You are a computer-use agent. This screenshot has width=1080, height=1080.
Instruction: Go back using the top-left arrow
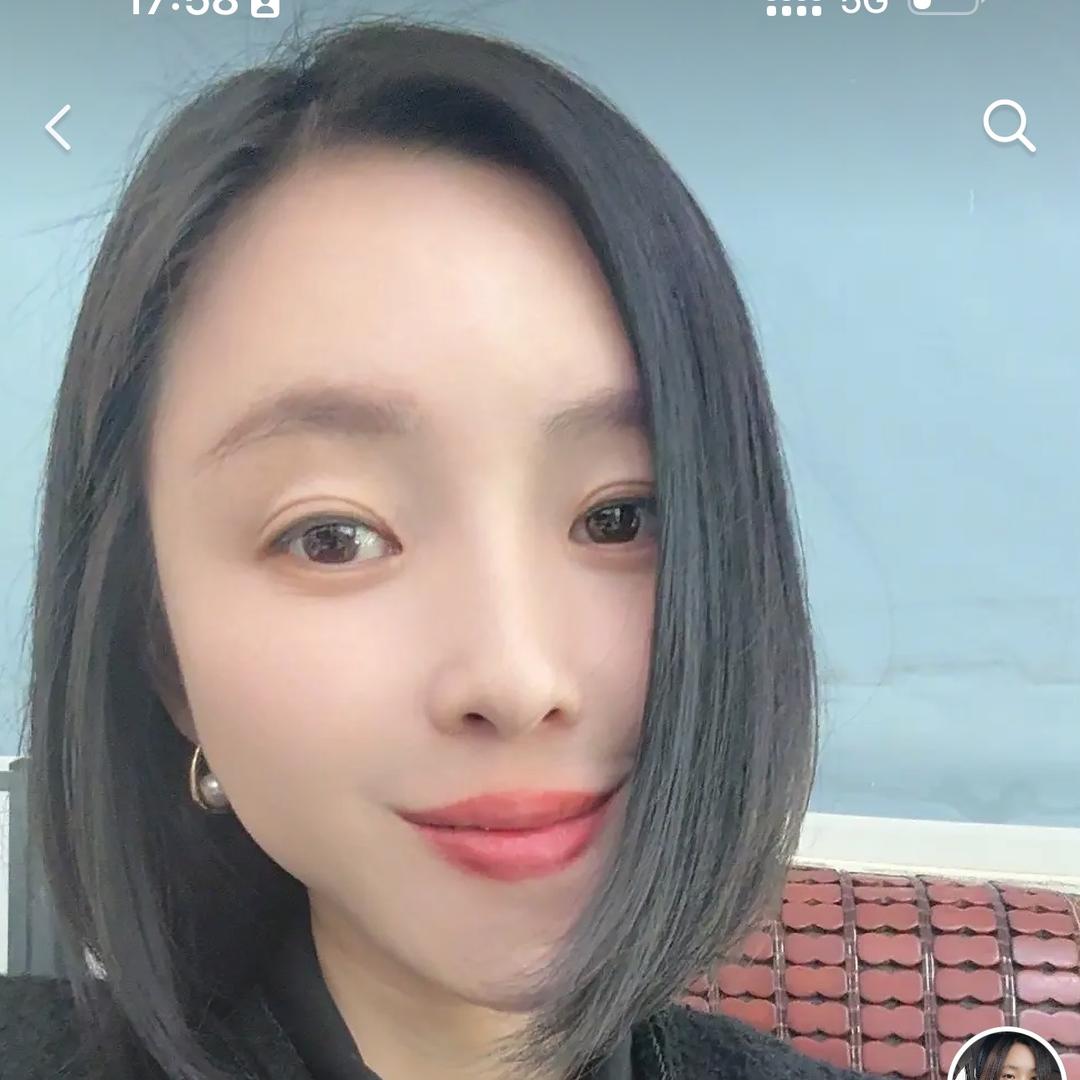tap(59, 128)
